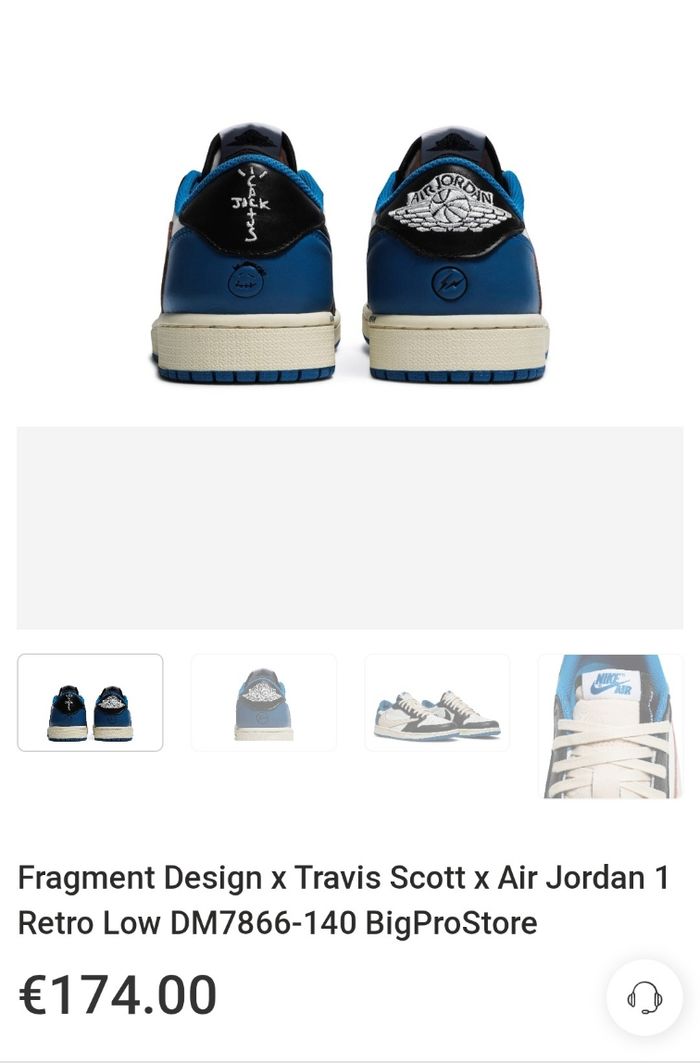Open the customer support headset chat

[x=644, y=997]
